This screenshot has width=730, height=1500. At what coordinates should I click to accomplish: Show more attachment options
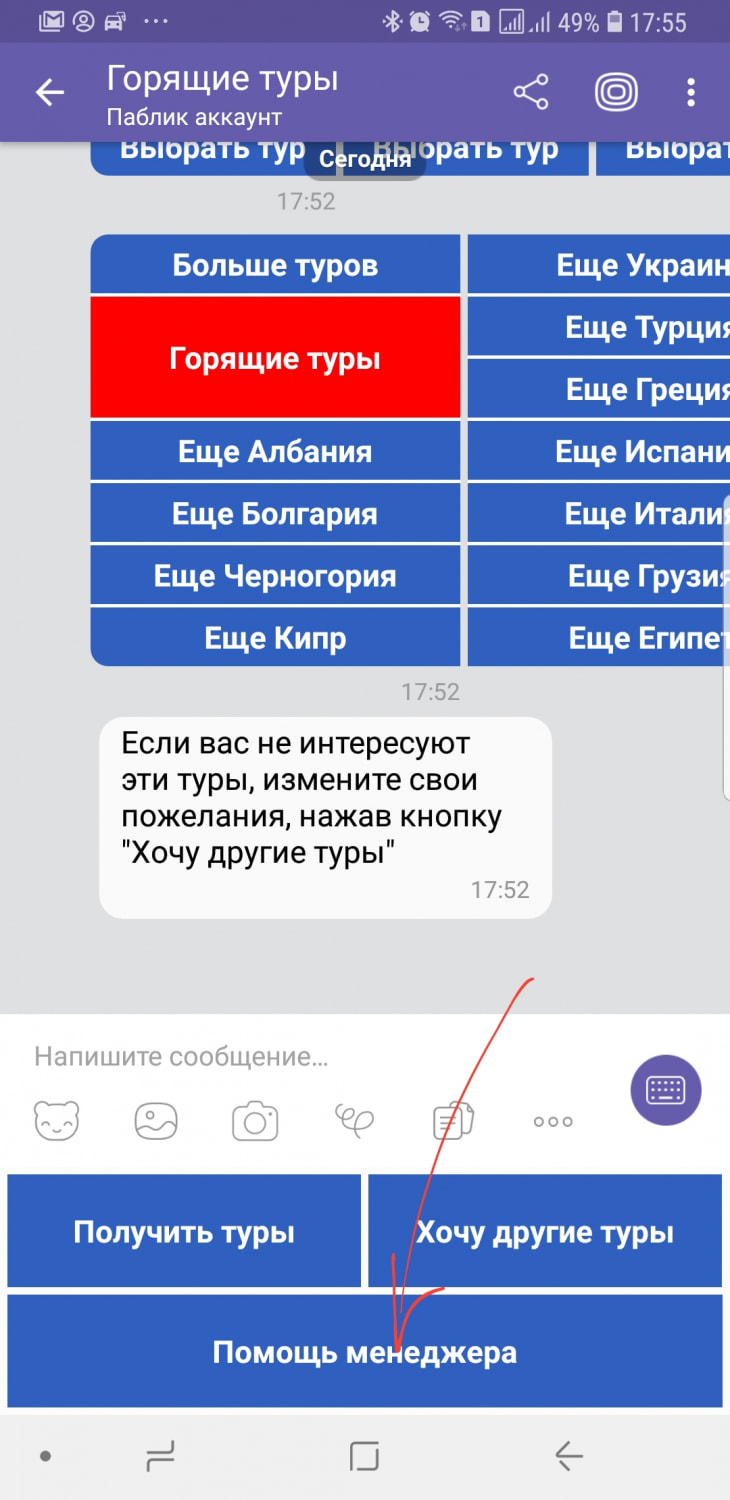coord(553,1121)
